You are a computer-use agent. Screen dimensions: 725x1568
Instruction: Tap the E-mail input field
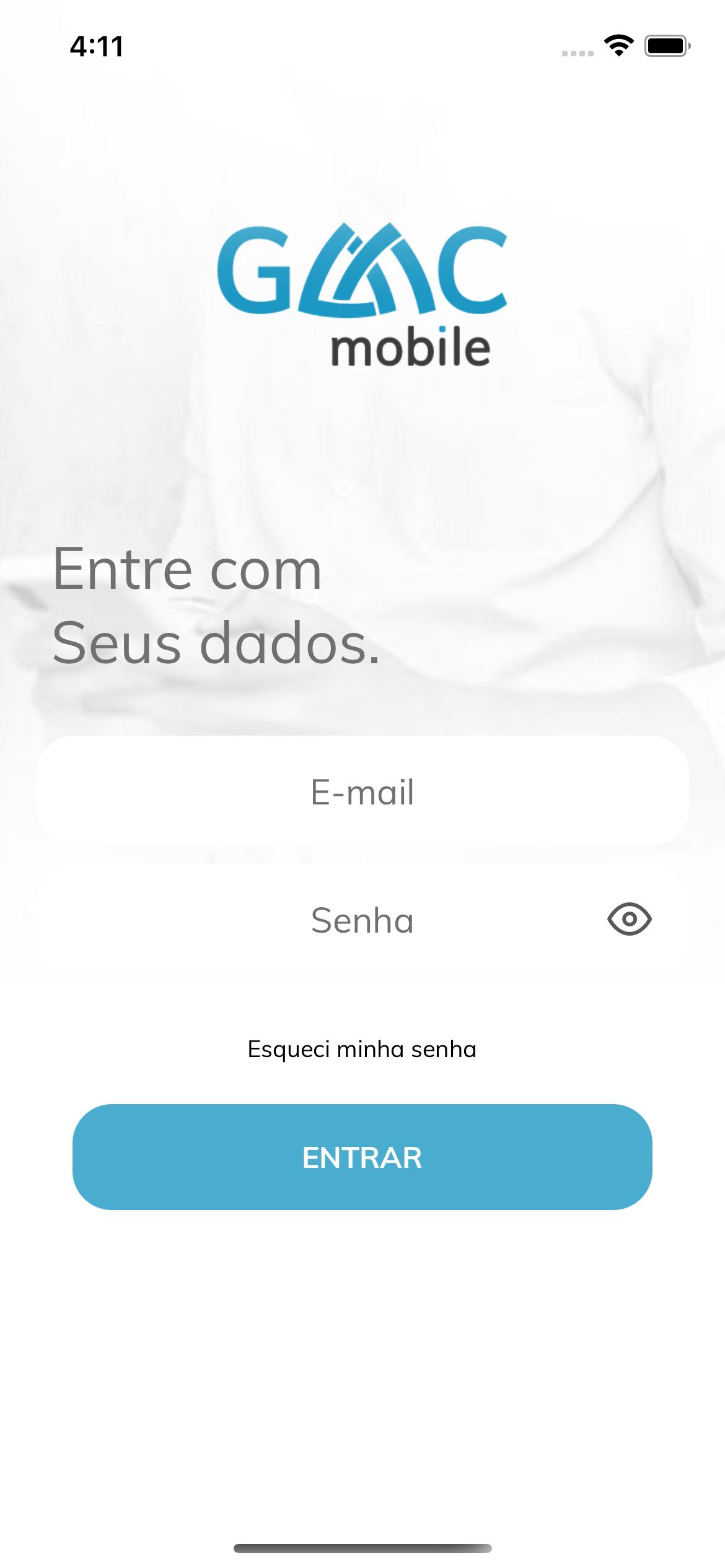(x=362, y=791)
